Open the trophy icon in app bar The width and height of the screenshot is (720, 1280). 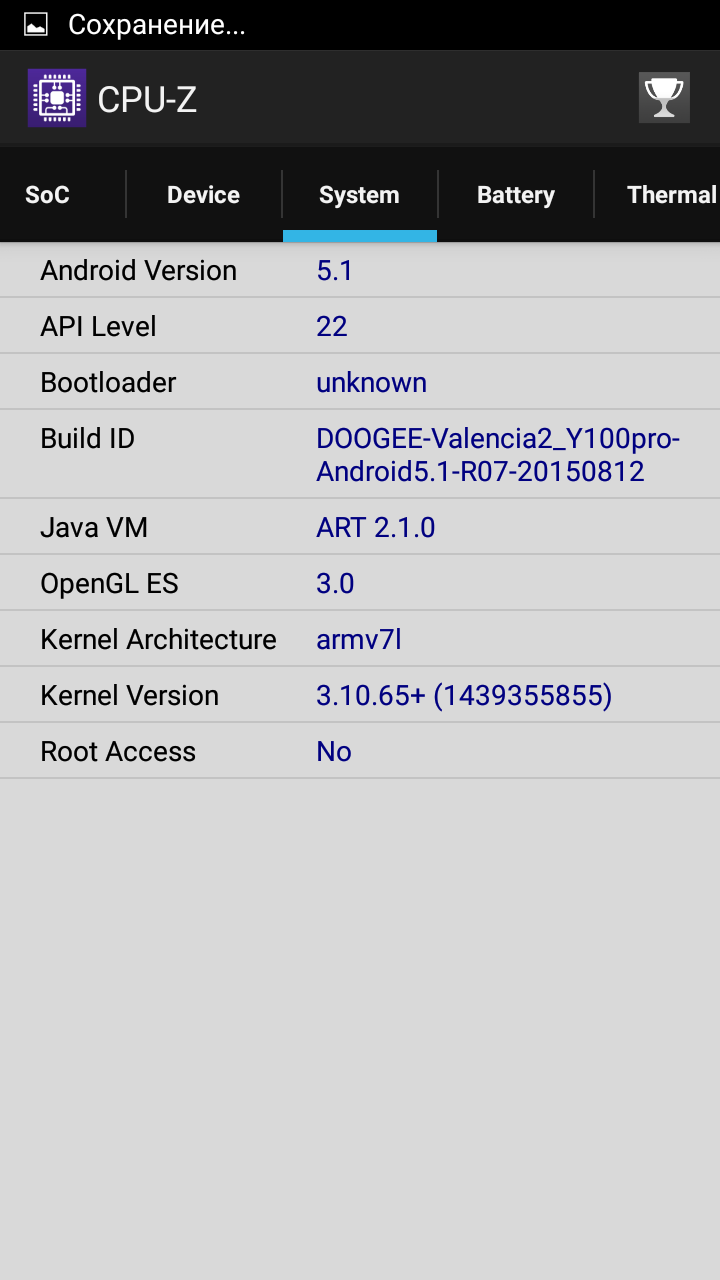point(664,98)
